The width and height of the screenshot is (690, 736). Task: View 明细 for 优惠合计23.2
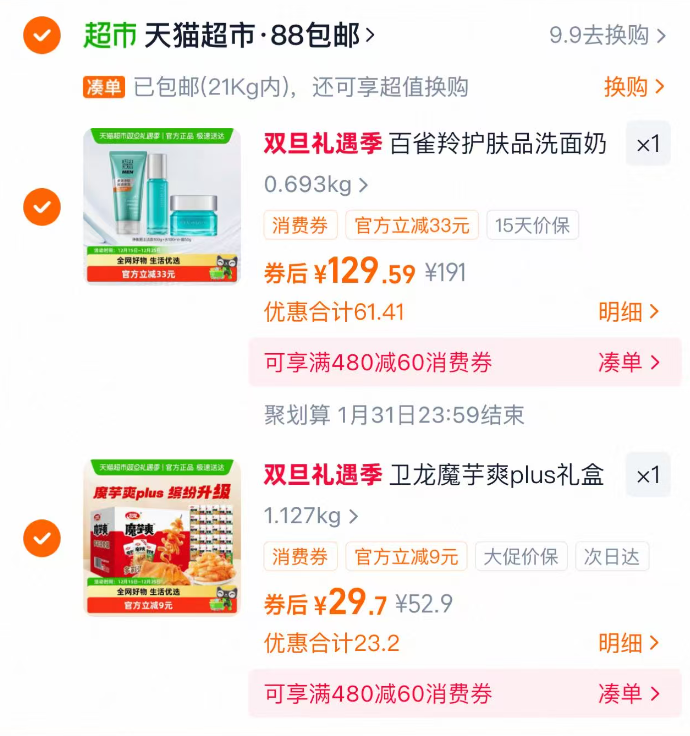click(629, 643)
